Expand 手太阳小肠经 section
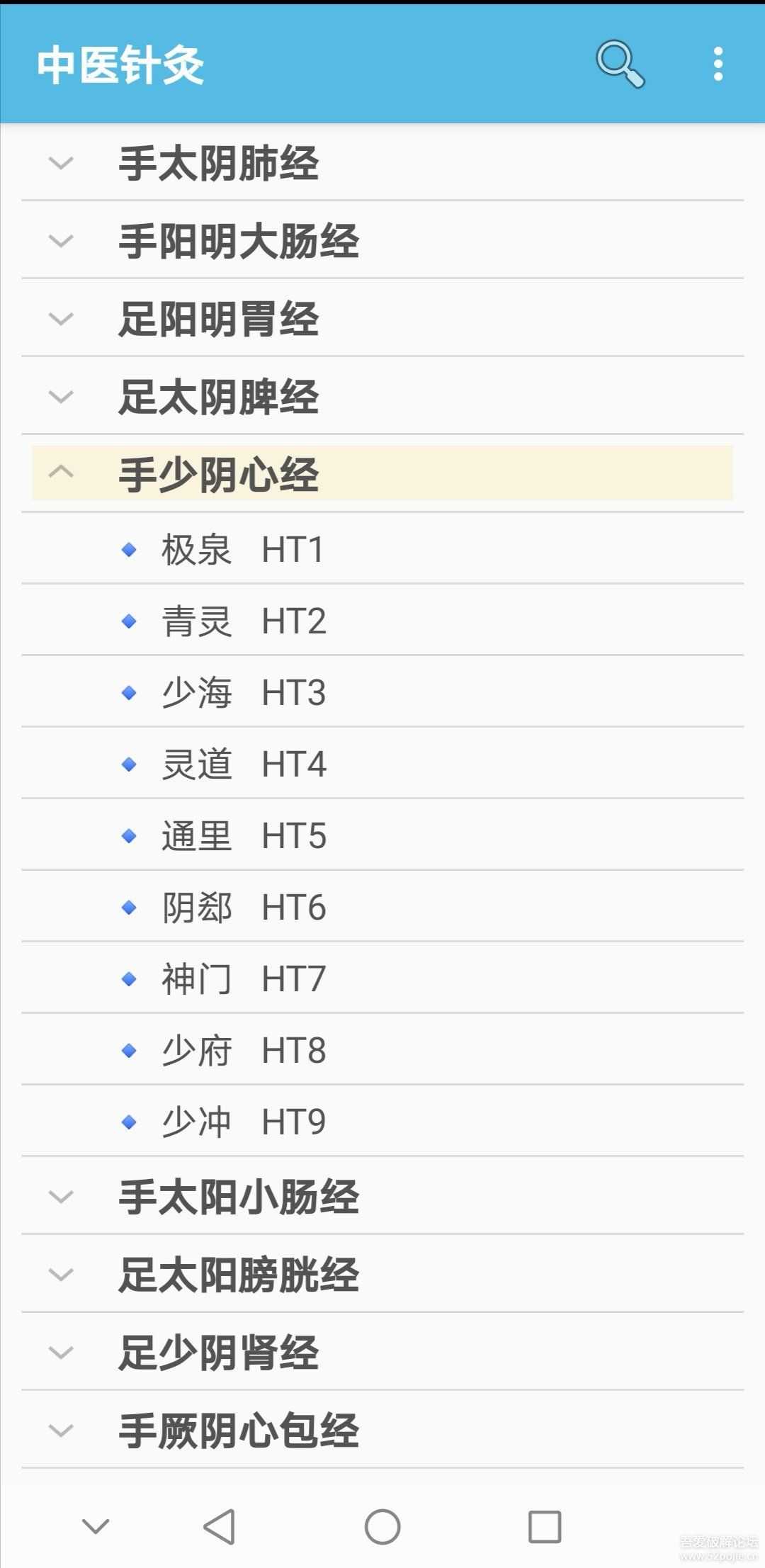 click(x=238, y=1197)
